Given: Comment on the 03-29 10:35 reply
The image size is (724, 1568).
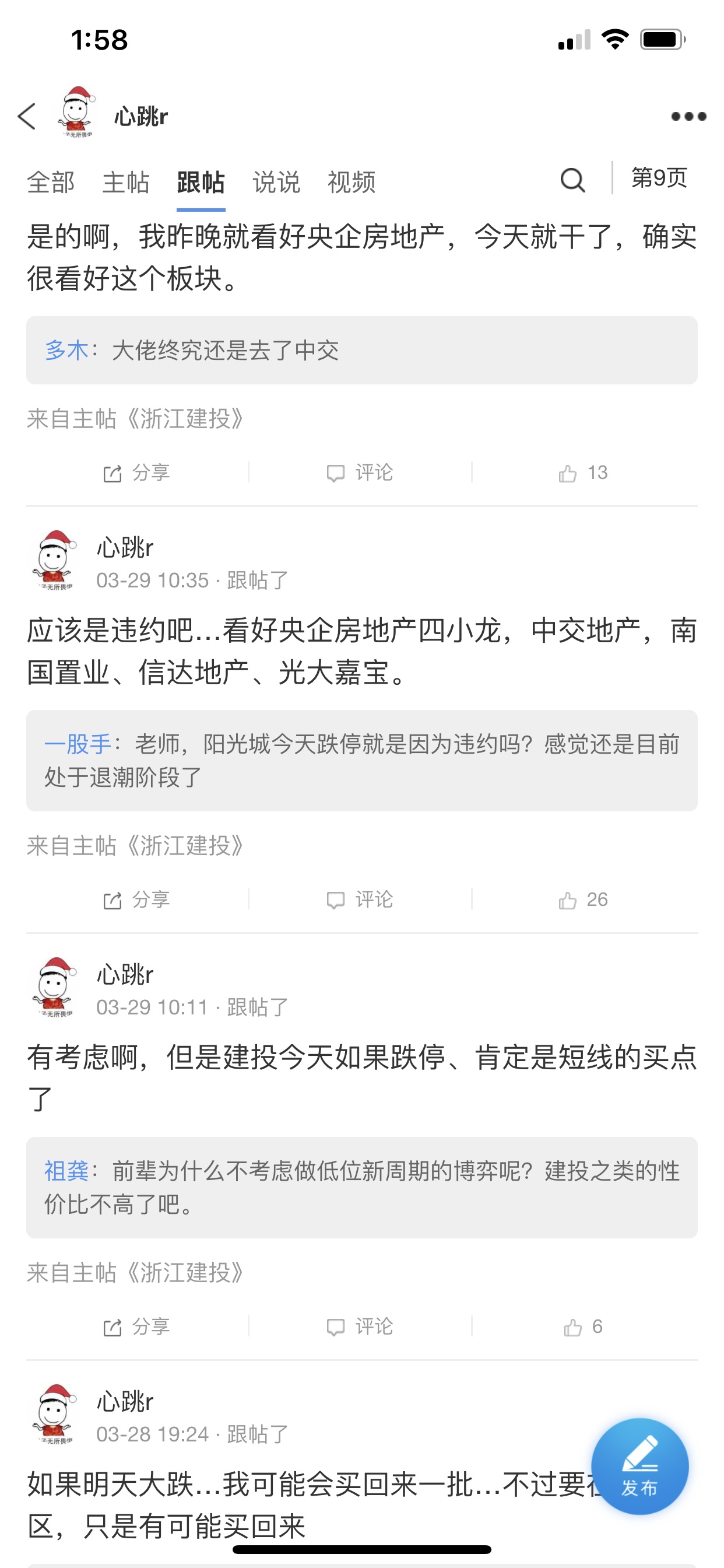Looking at the screenshot, I should pyautogui.click(x=360, y=900).
